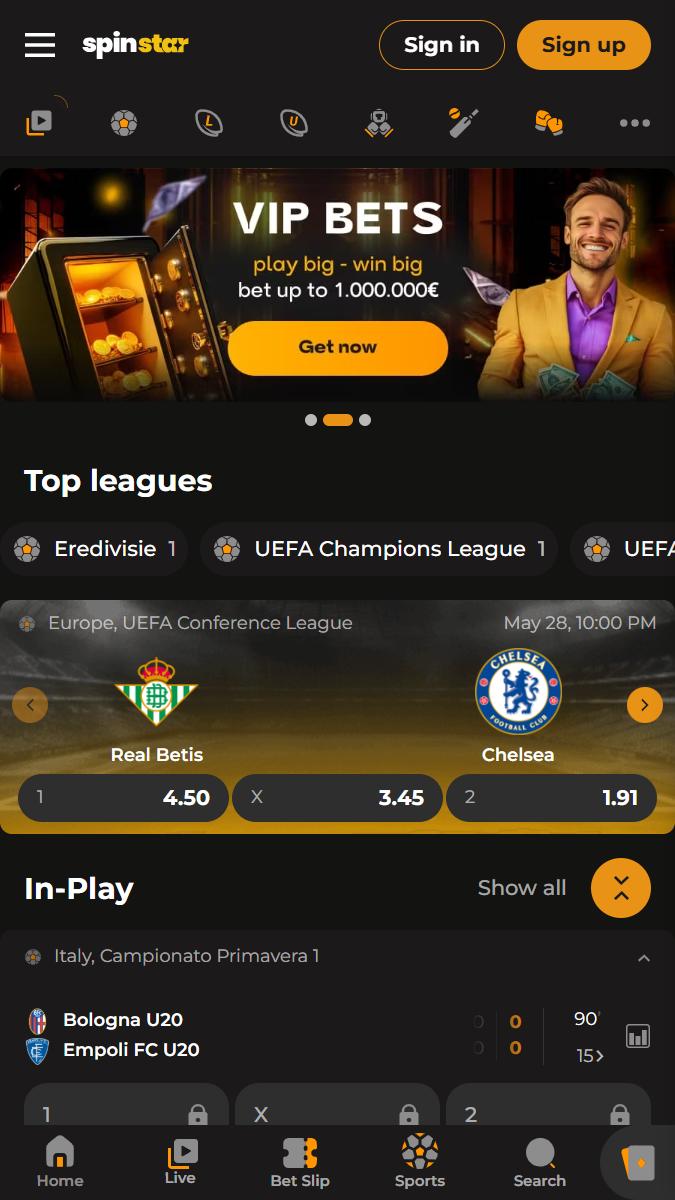The image size is (675, 1200).
Task: Open the boxing gloves sport category
Action: click(548, 123)
